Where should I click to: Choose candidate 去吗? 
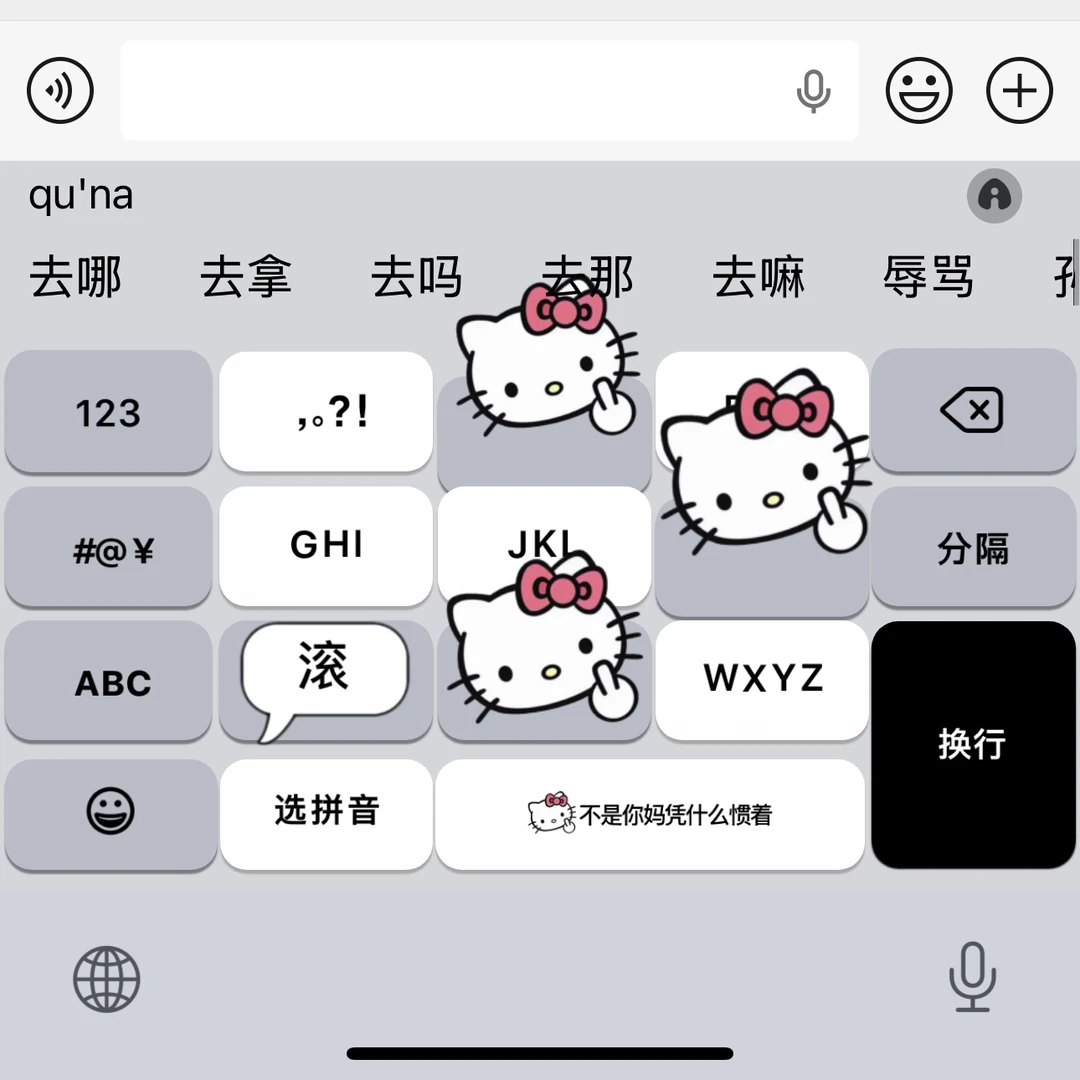(x=416, y=277)
